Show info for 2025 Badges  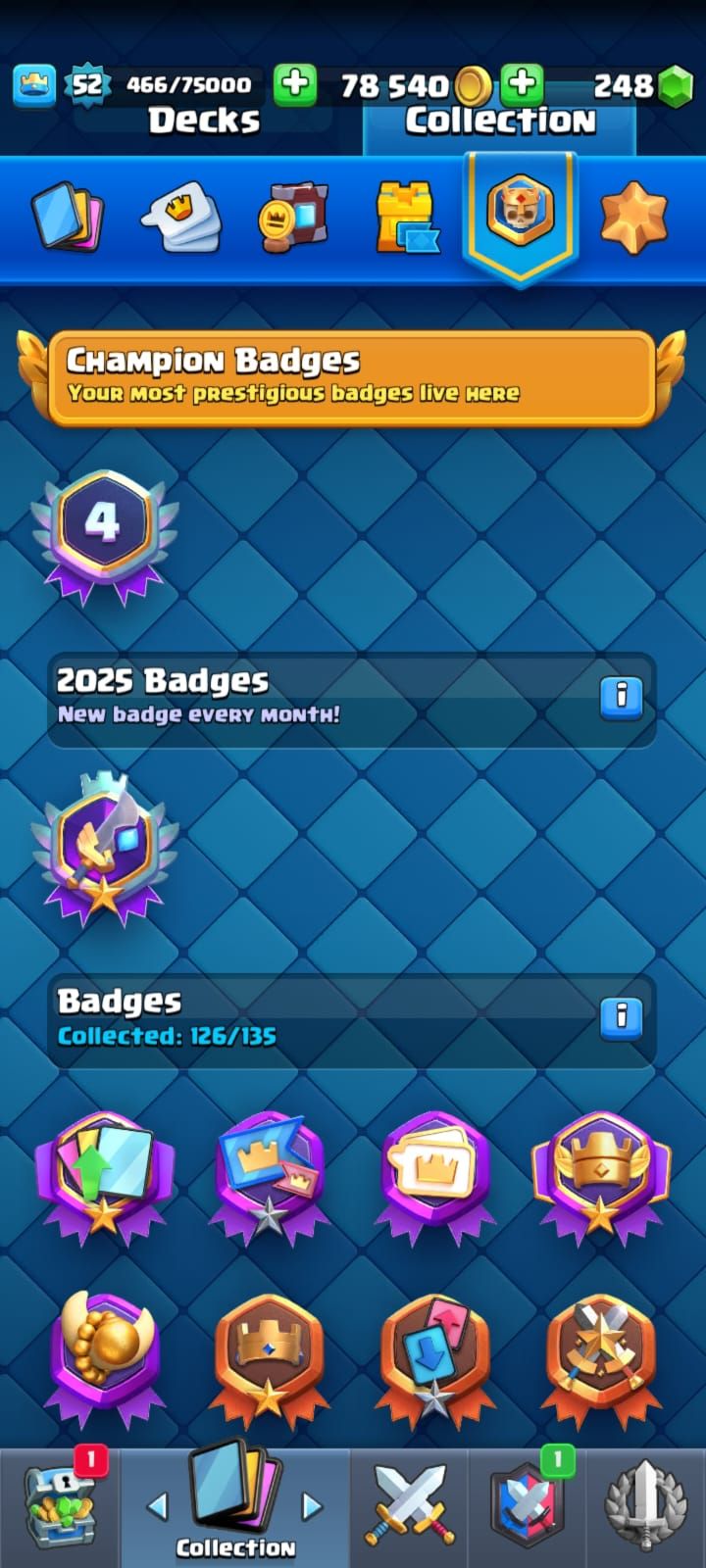621,697
